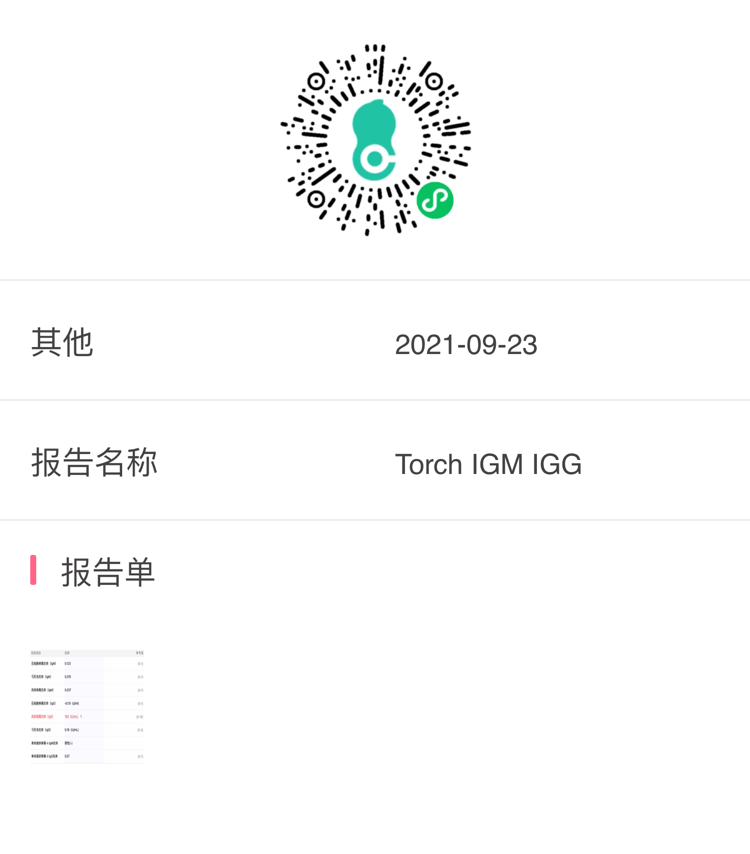Expand the Torch IGM IGG report name field

(489, 464)
